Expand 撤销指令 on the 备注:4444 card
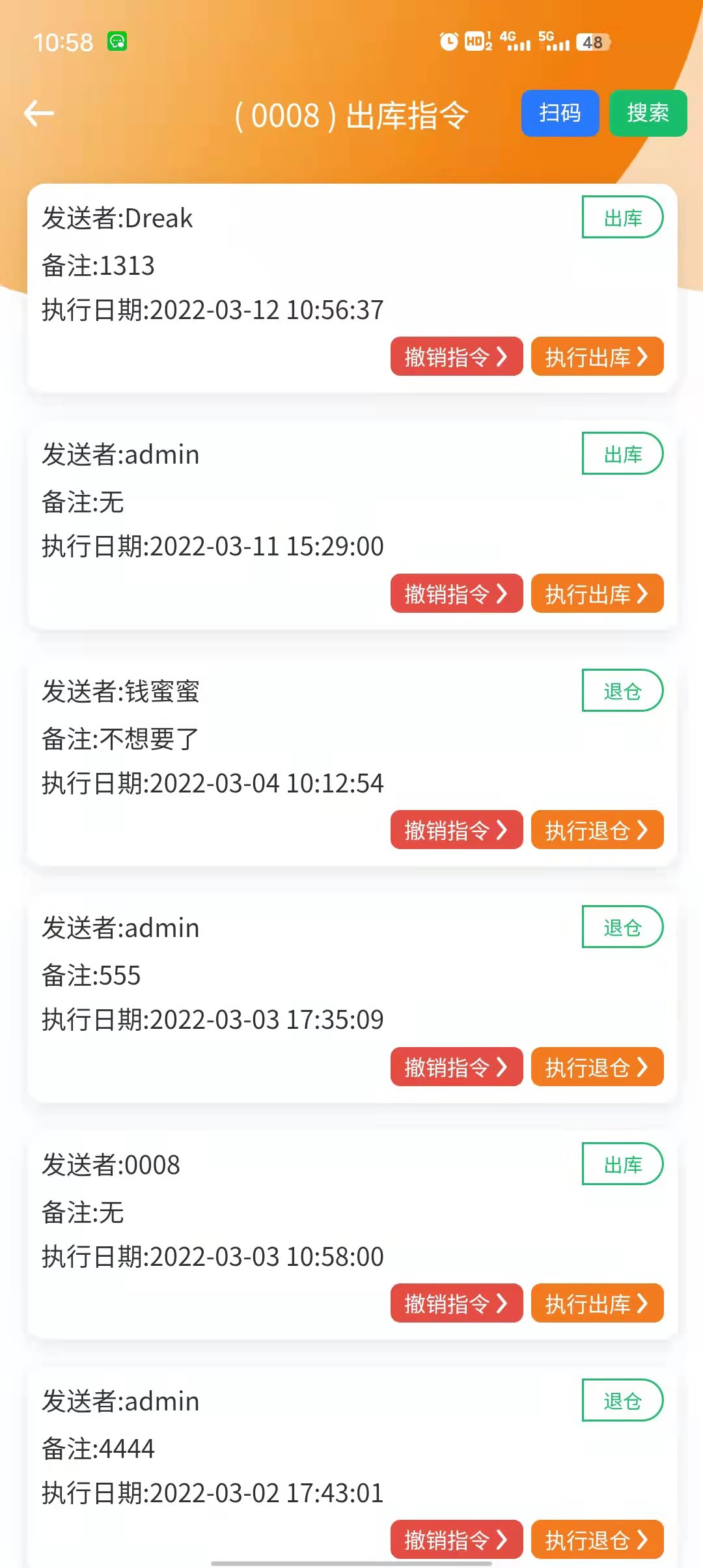 456,1540
